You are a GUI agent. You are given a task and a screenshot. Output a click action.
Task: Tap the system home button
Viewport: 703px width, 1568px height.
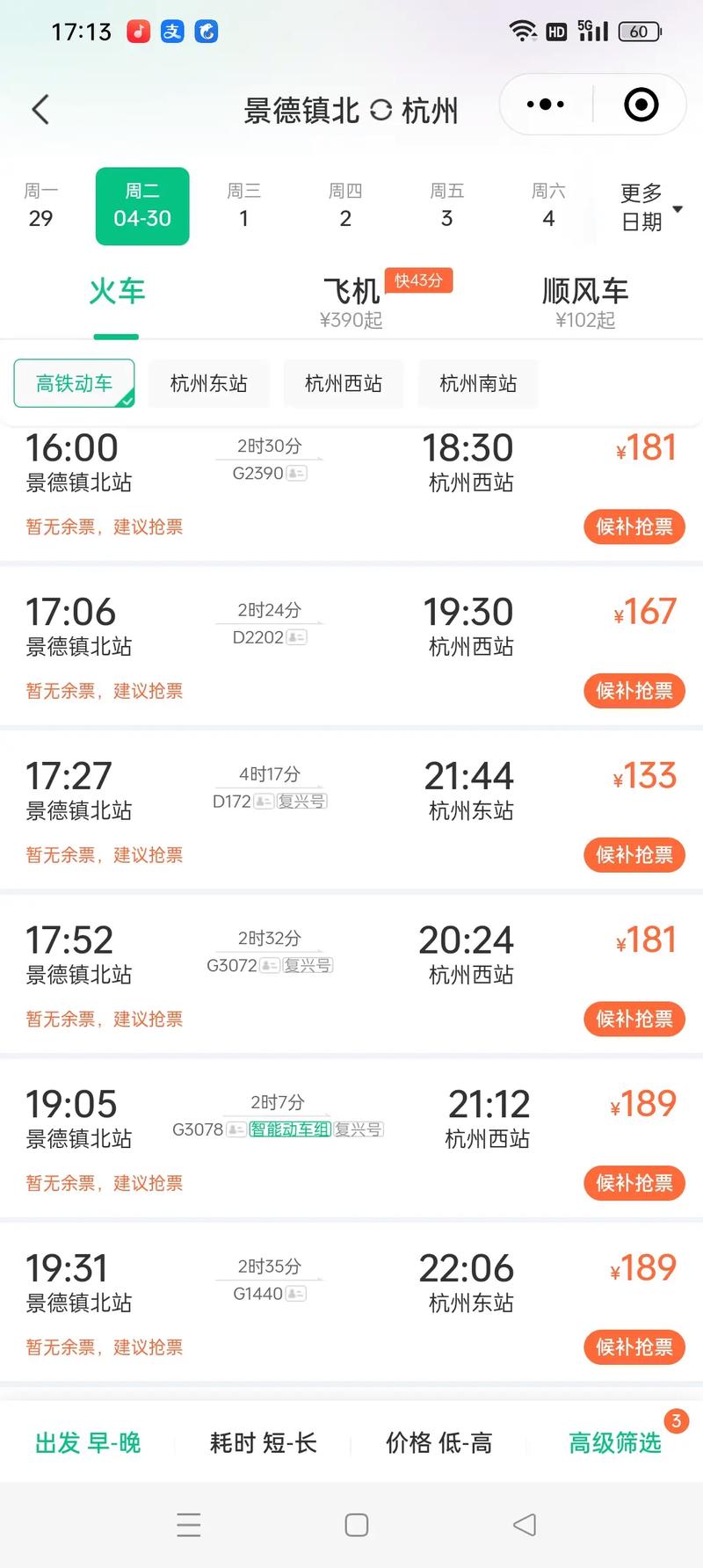[x=356, y=1525]
